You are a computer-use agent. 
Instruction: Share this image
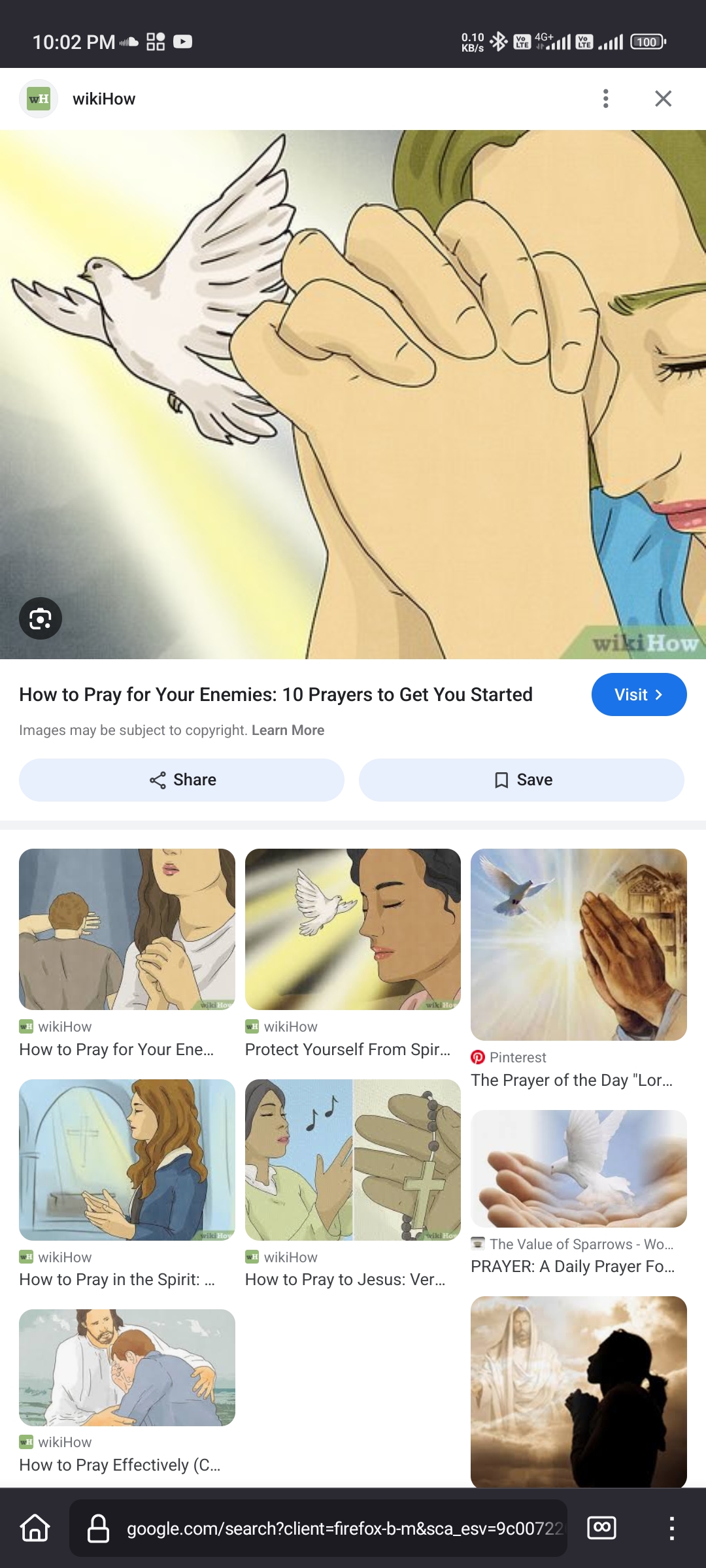tap(182, 780)
